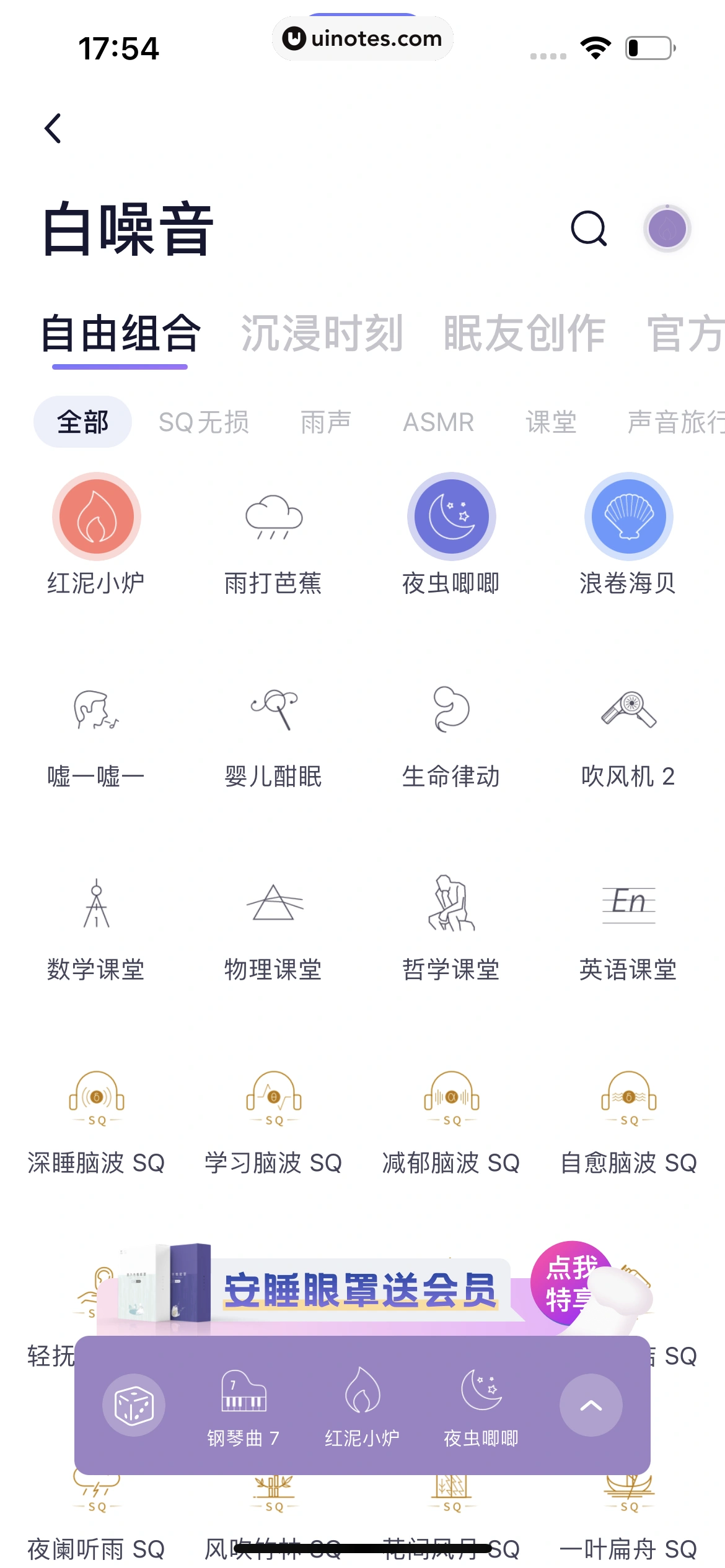Select the 浪卷海贝 seashell sound
This screenshot has width=725, height=1568.
tap(628, 516)
